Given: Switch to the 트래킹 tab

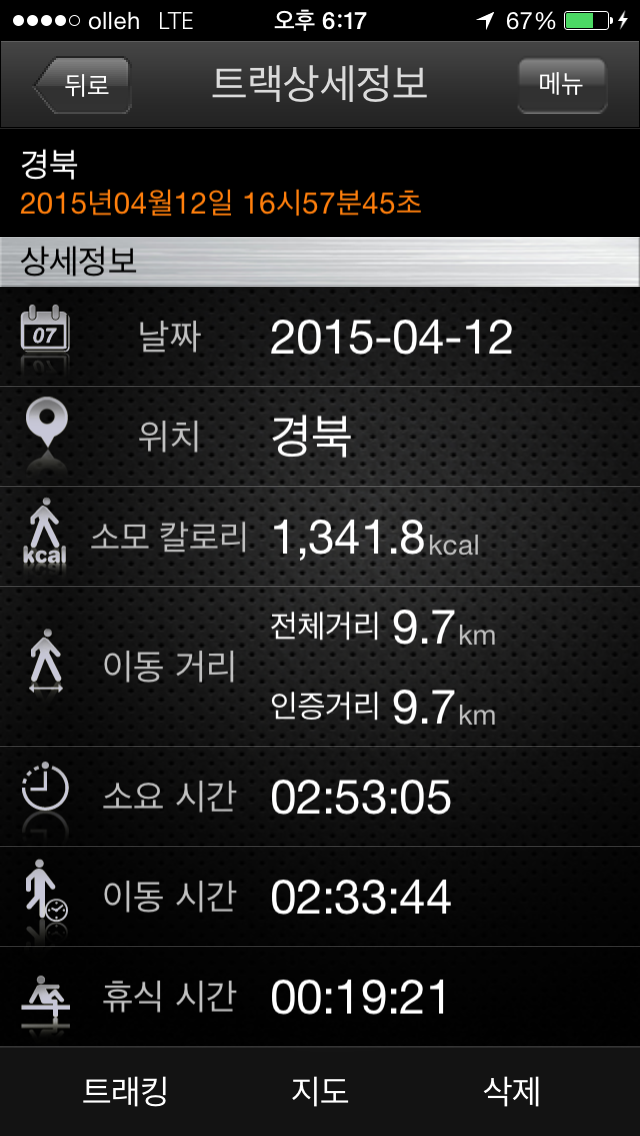Looking at the screenshot, I should (125, 1090).
